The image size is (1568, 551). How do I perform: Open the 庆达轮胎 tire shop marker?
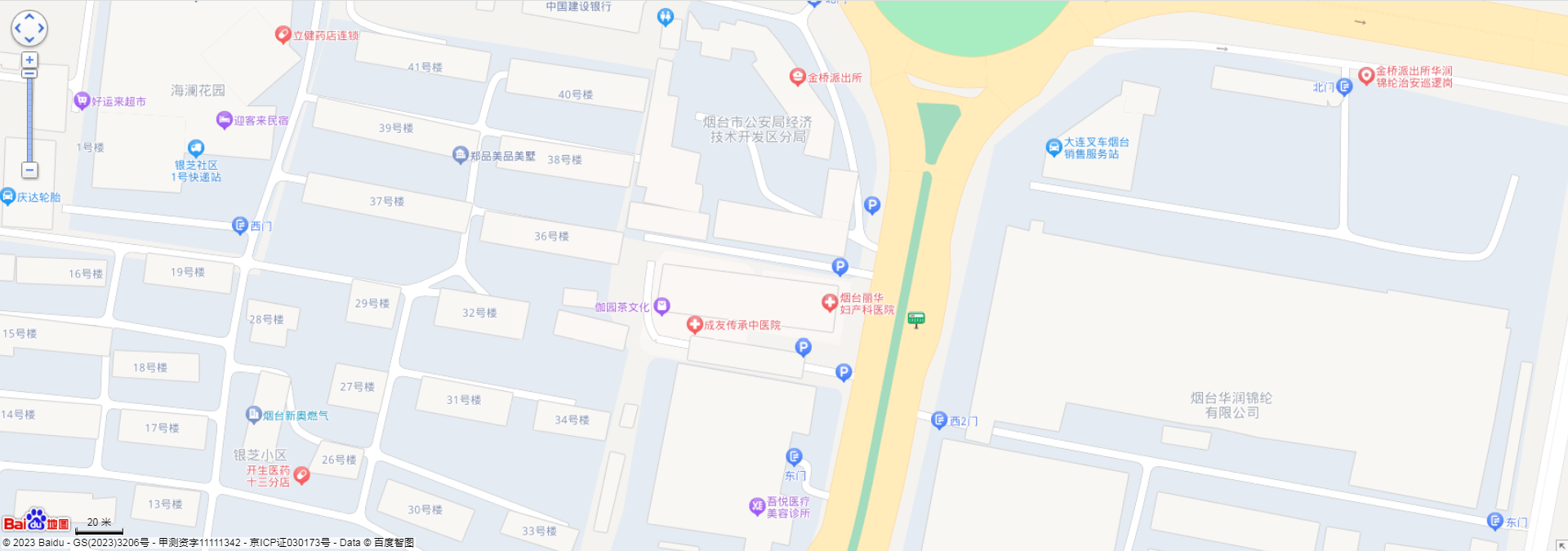pos(8,196)
